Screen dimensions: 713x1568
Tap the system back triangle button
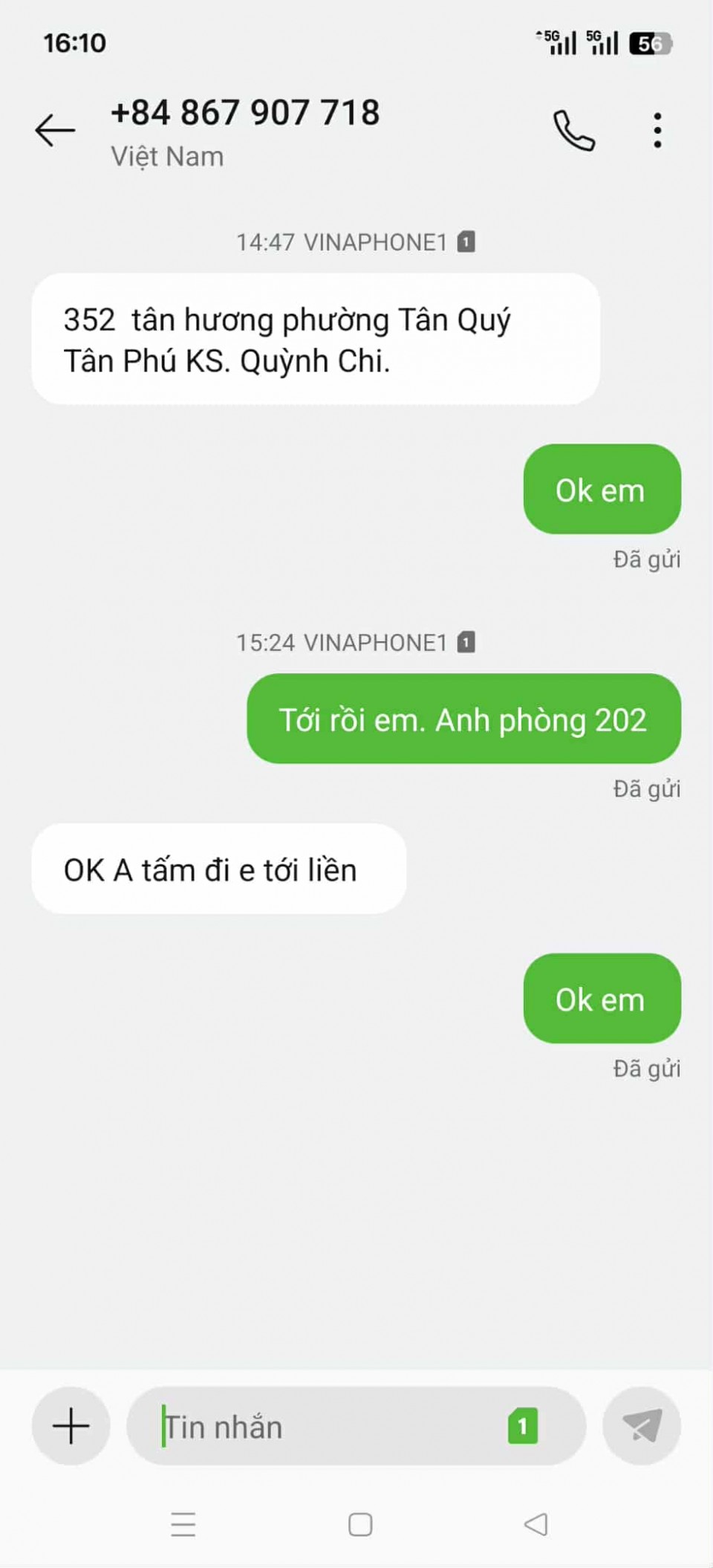click(535, 1525)
